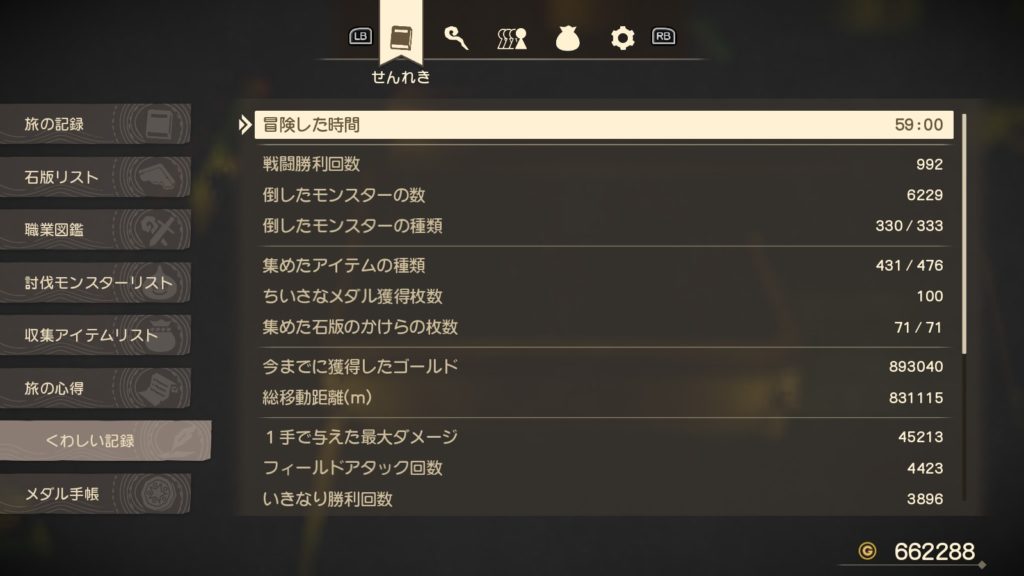
Task: Switch to the party members tab
Action: pos(512,39)
